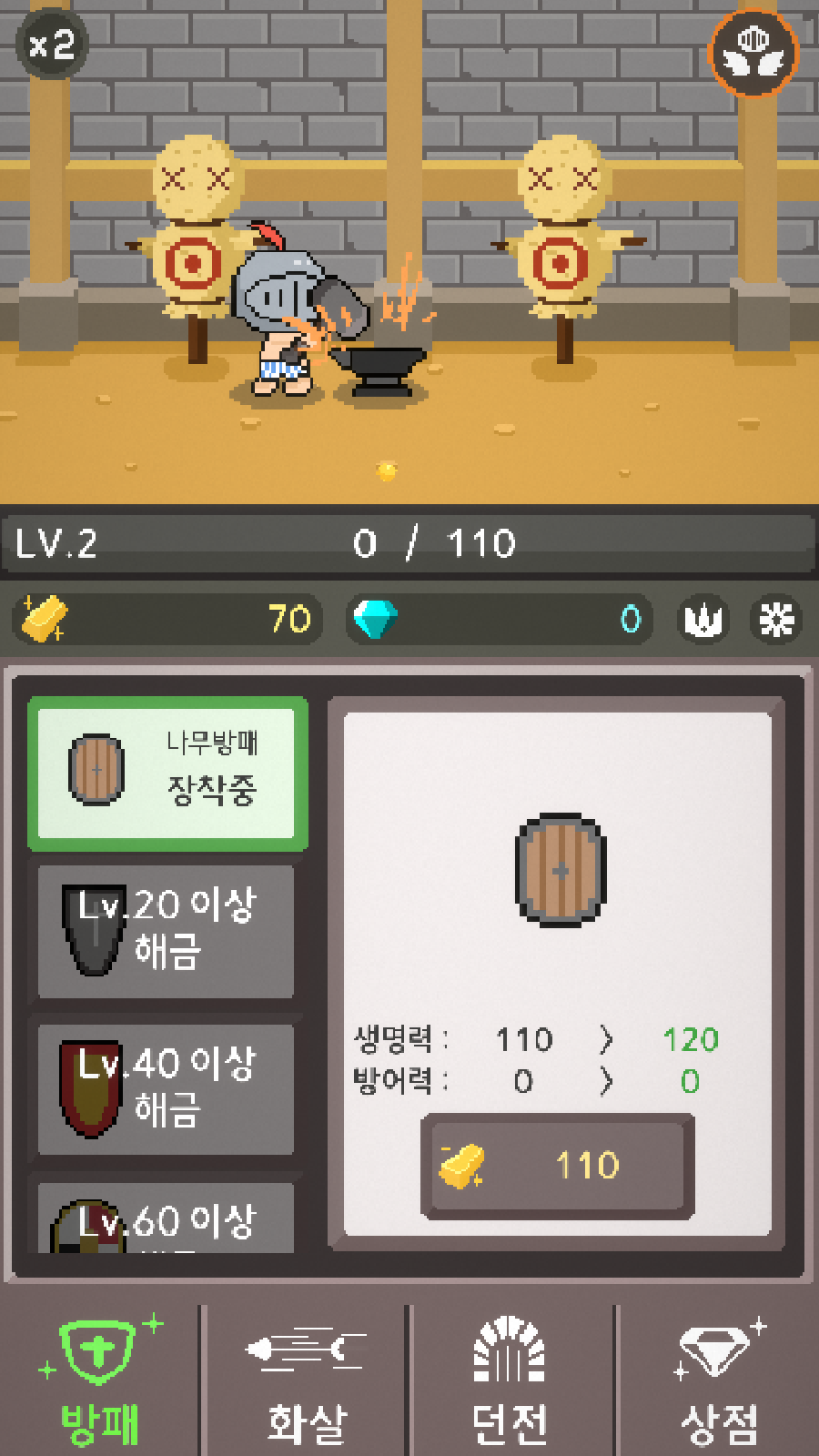Select the Lv.20 이상 해금 shield
The height and width of the screenshot is (1456, 819).
click(x=166, y=930)
